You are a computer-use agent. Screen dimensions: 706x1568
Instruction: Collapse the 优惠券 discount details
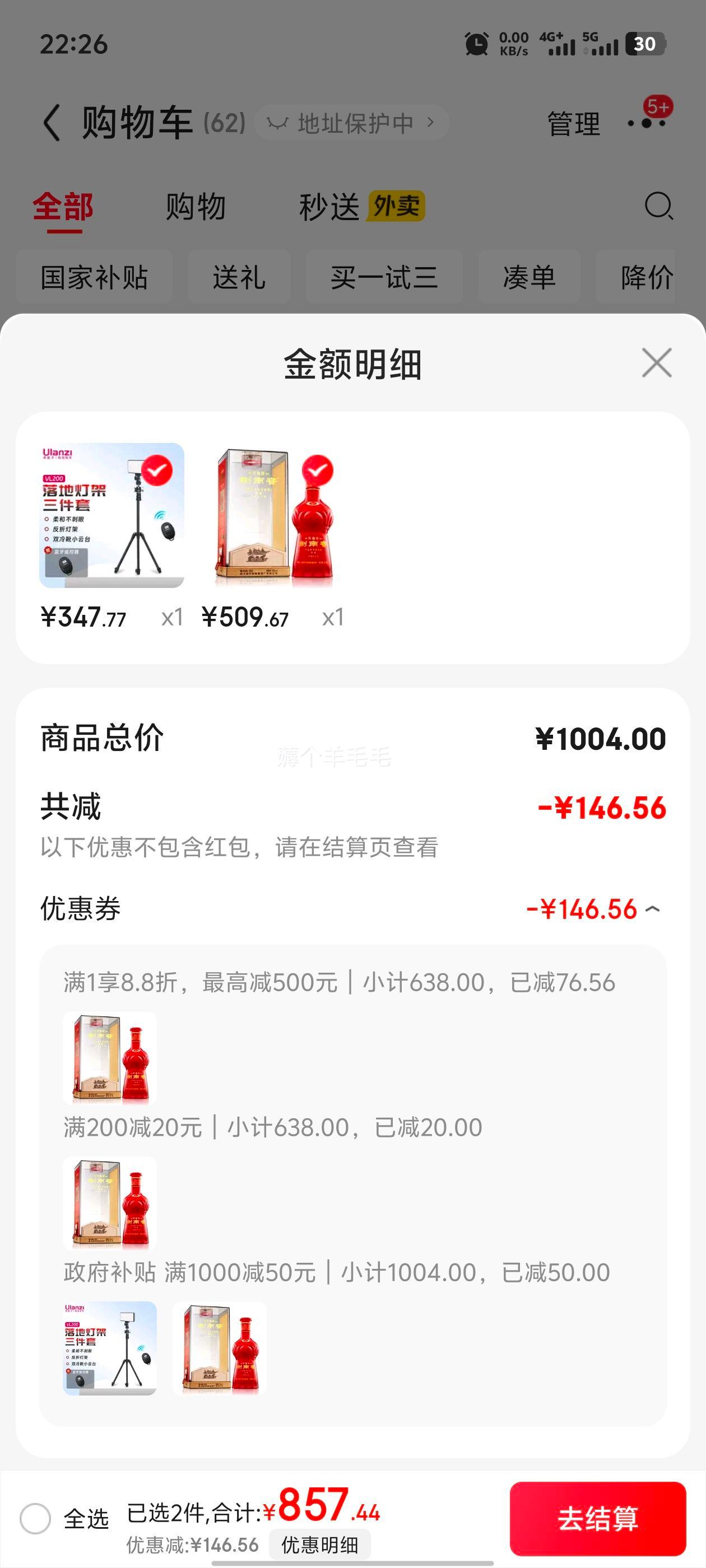point(653,909)
